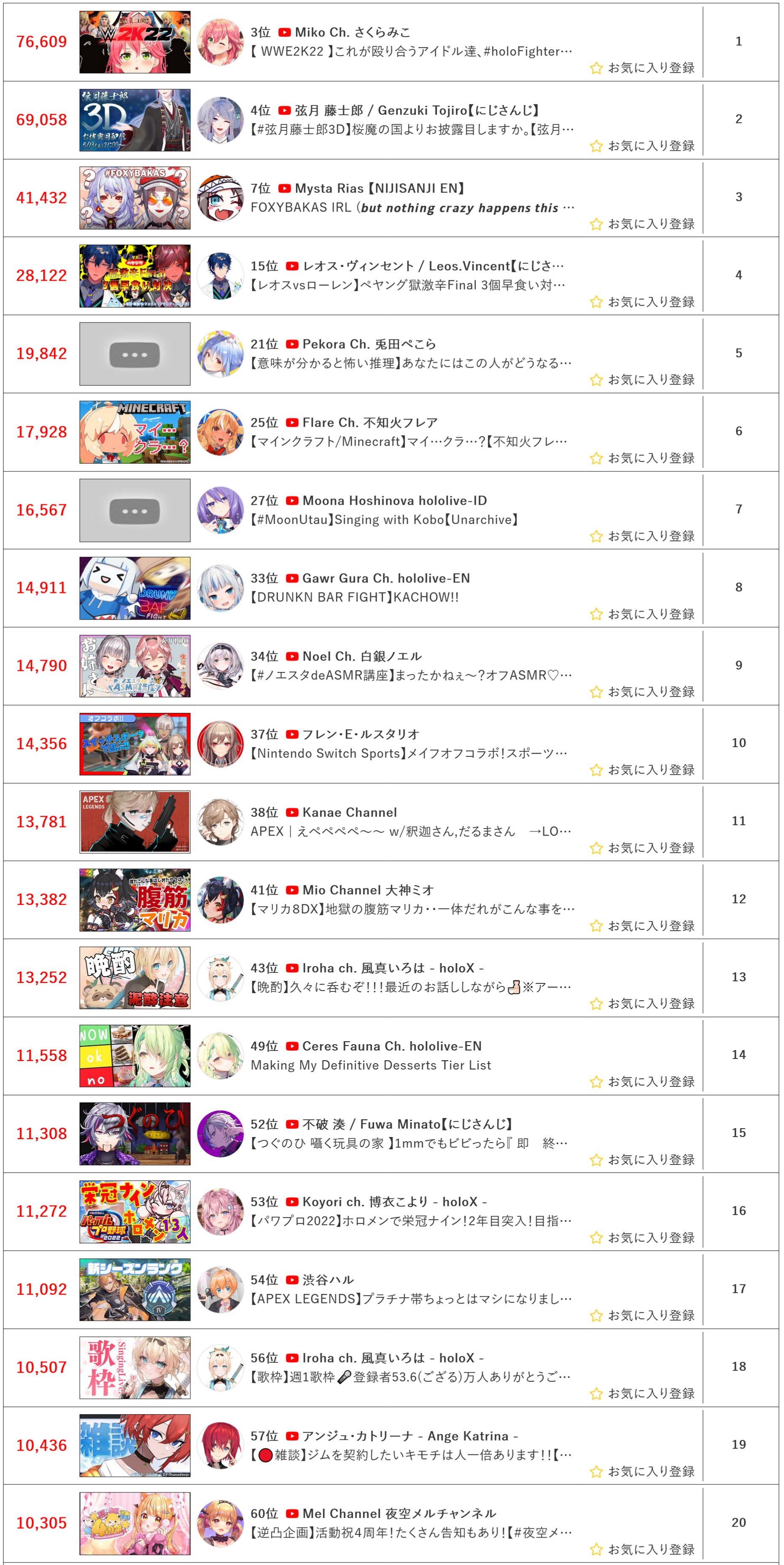Tap 渋谷ハル profile avatar
The height and width of the screenshot is (1565, 784).
click(220, 1289)
